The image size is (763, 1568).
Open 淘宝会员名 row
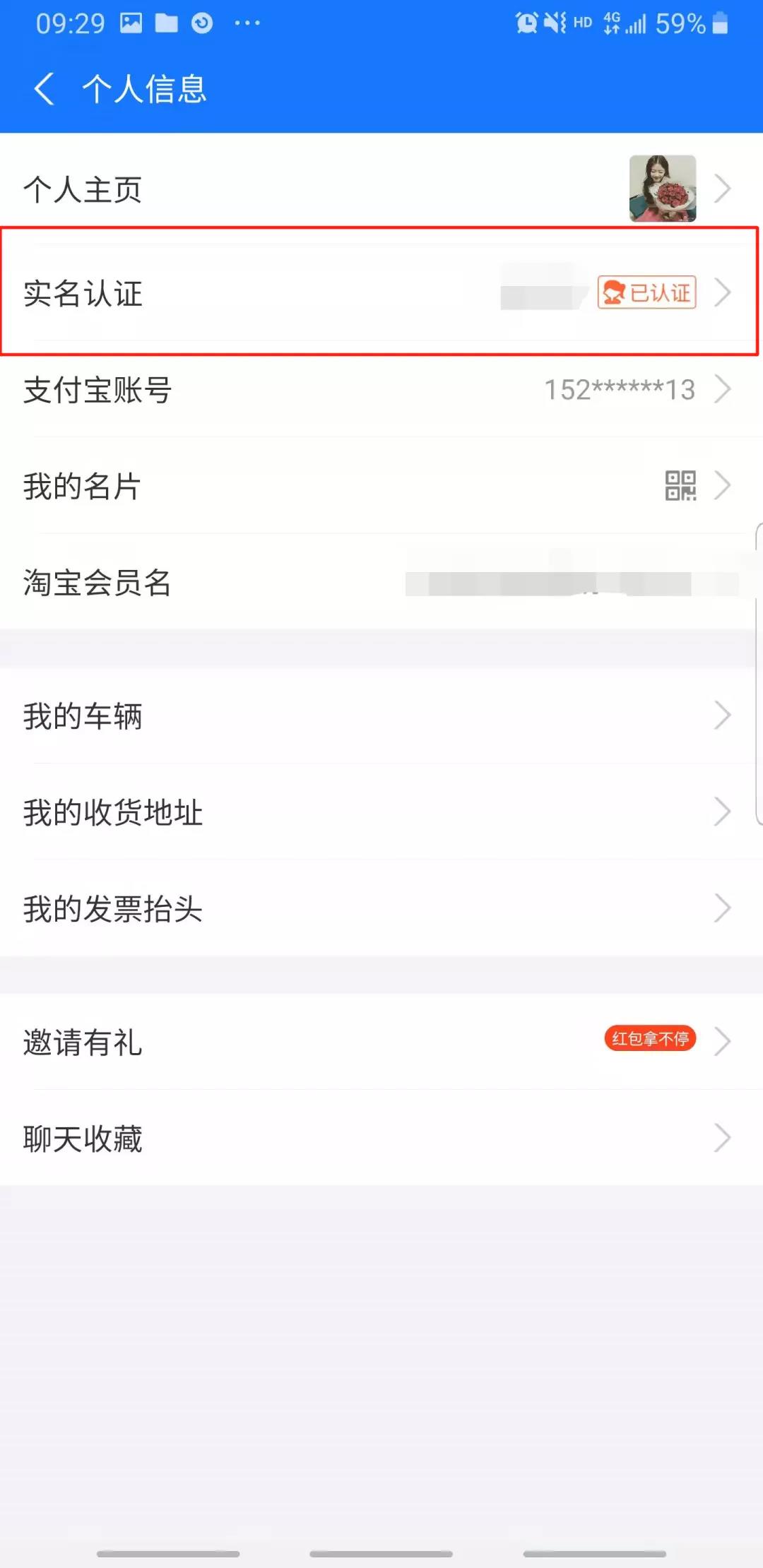(x=381, y=582)
